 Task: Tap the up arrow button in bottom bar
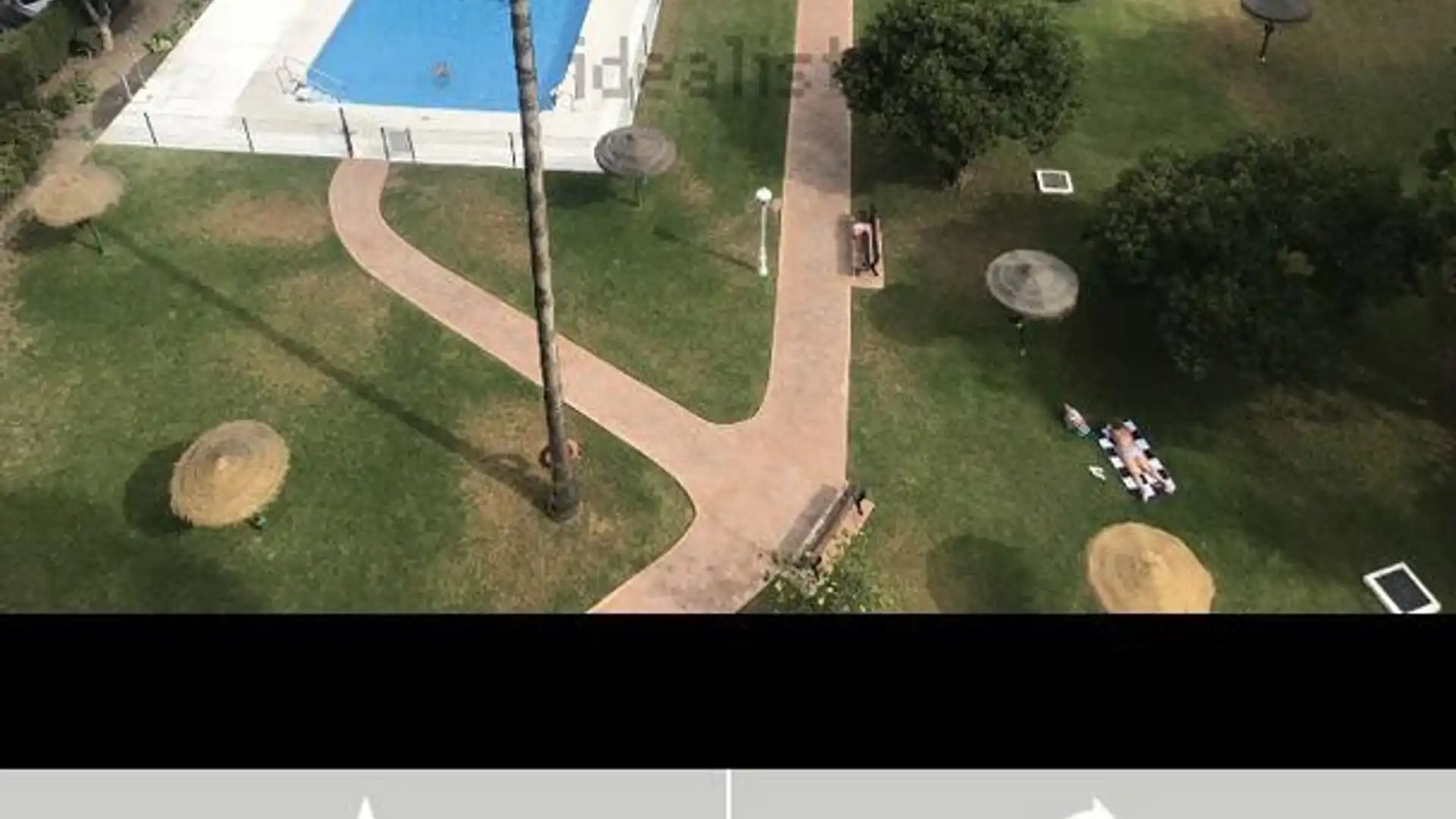click(366, 807)
